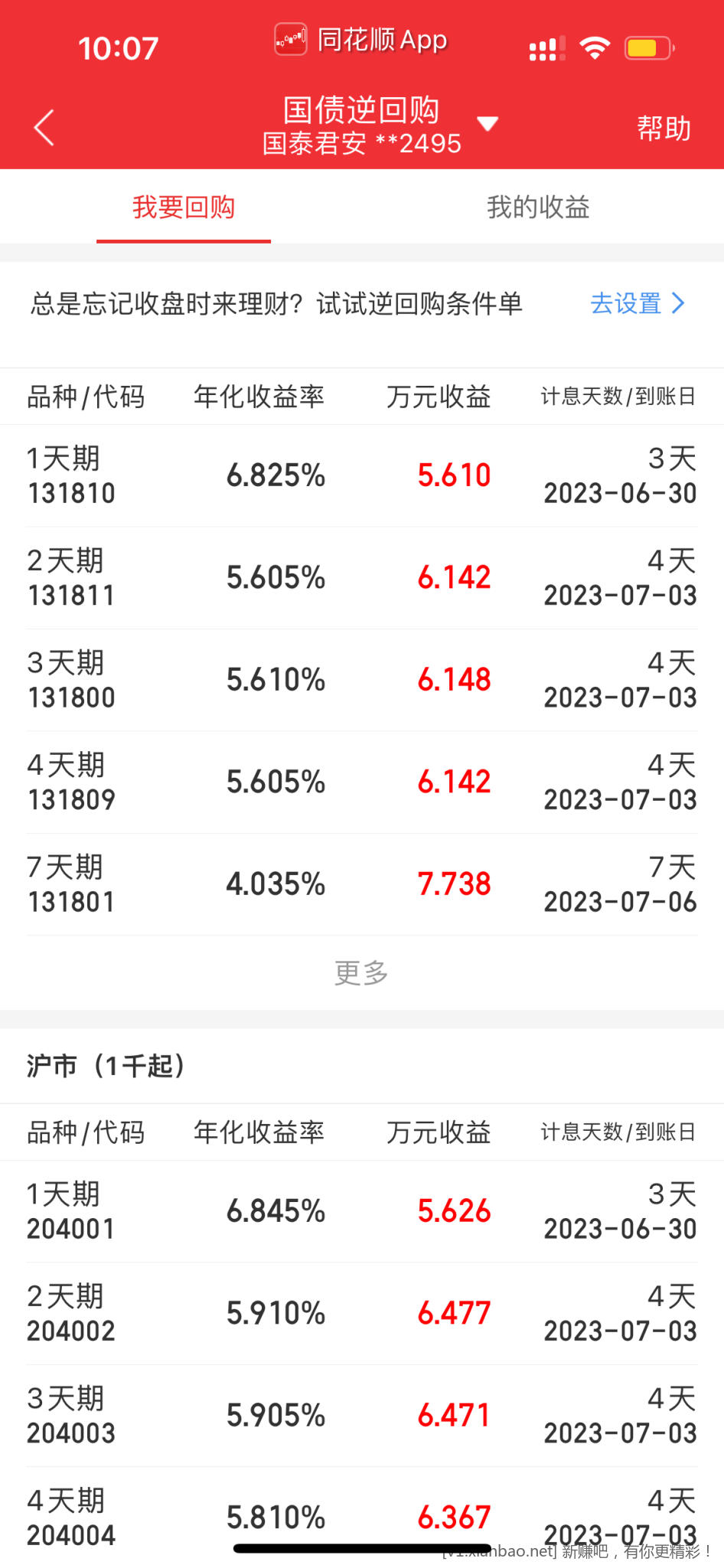Select the 1天期 131810 row
The width and height of the screenshot is (724, 1568).
361,475
